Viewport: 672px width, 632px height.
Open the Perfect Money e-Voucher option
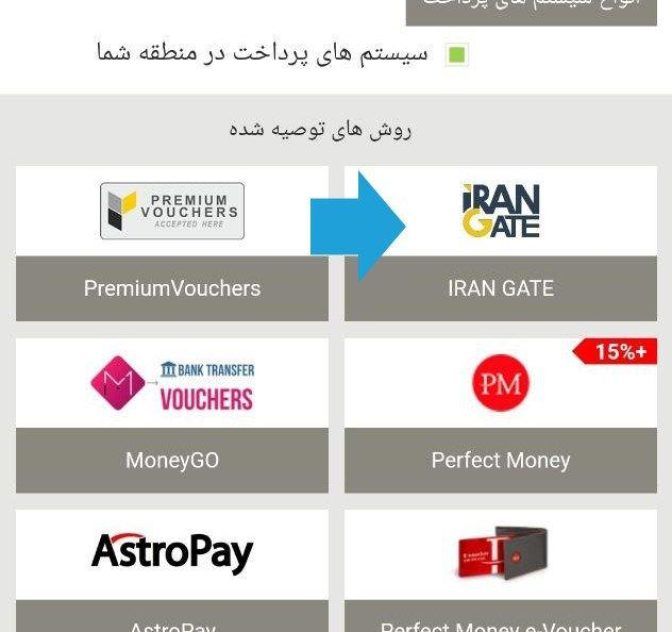(500, 570)
